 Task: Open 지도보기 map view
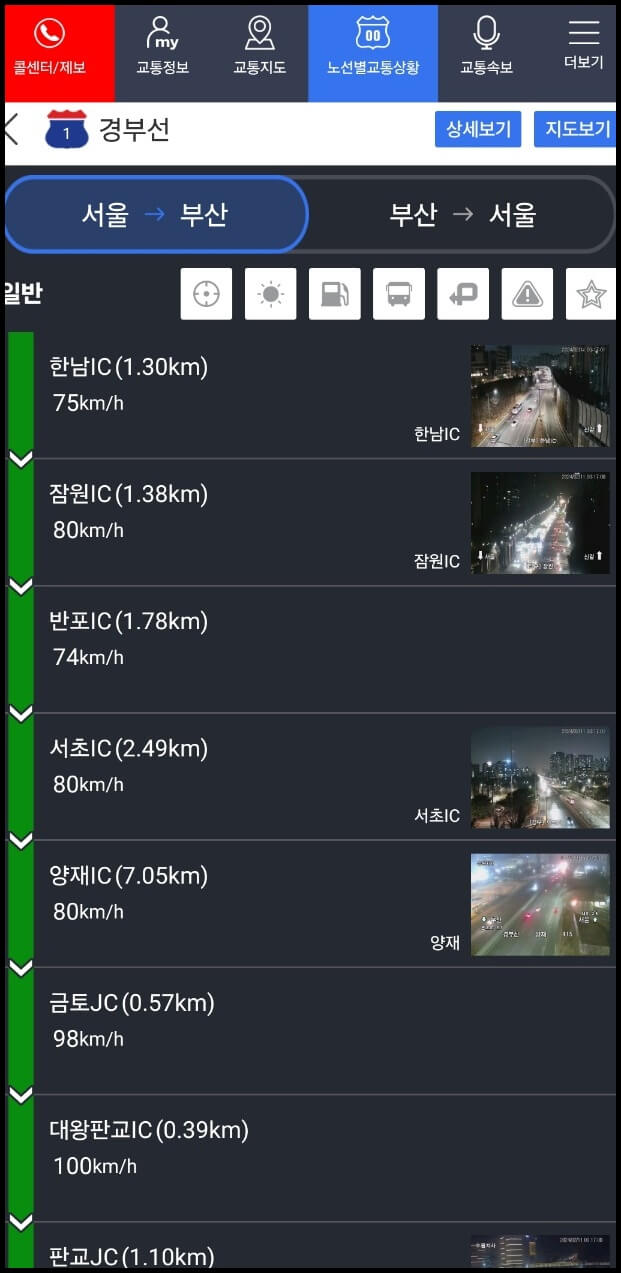tap(576, 129)
